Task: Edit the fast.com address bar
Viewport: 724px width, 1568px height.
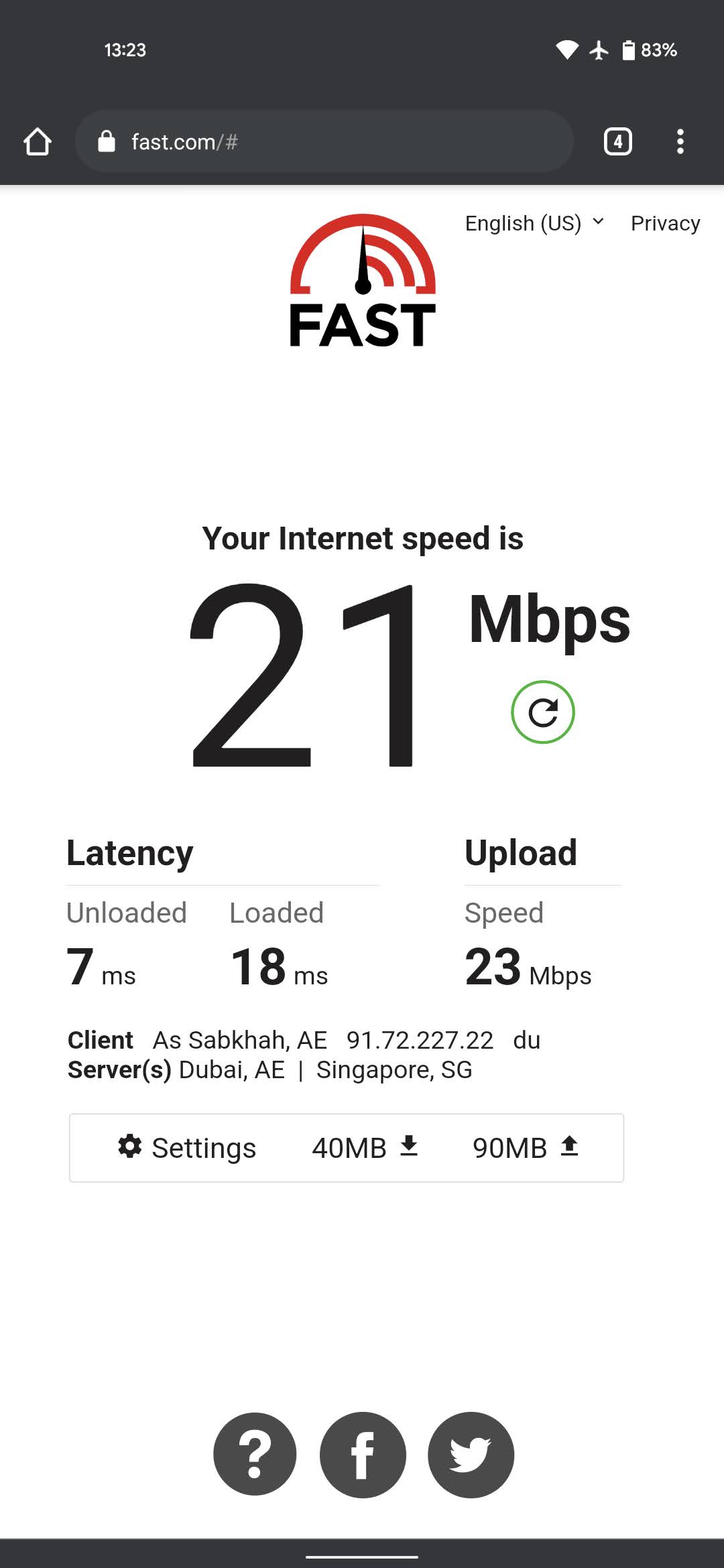Action: point(324,142)
